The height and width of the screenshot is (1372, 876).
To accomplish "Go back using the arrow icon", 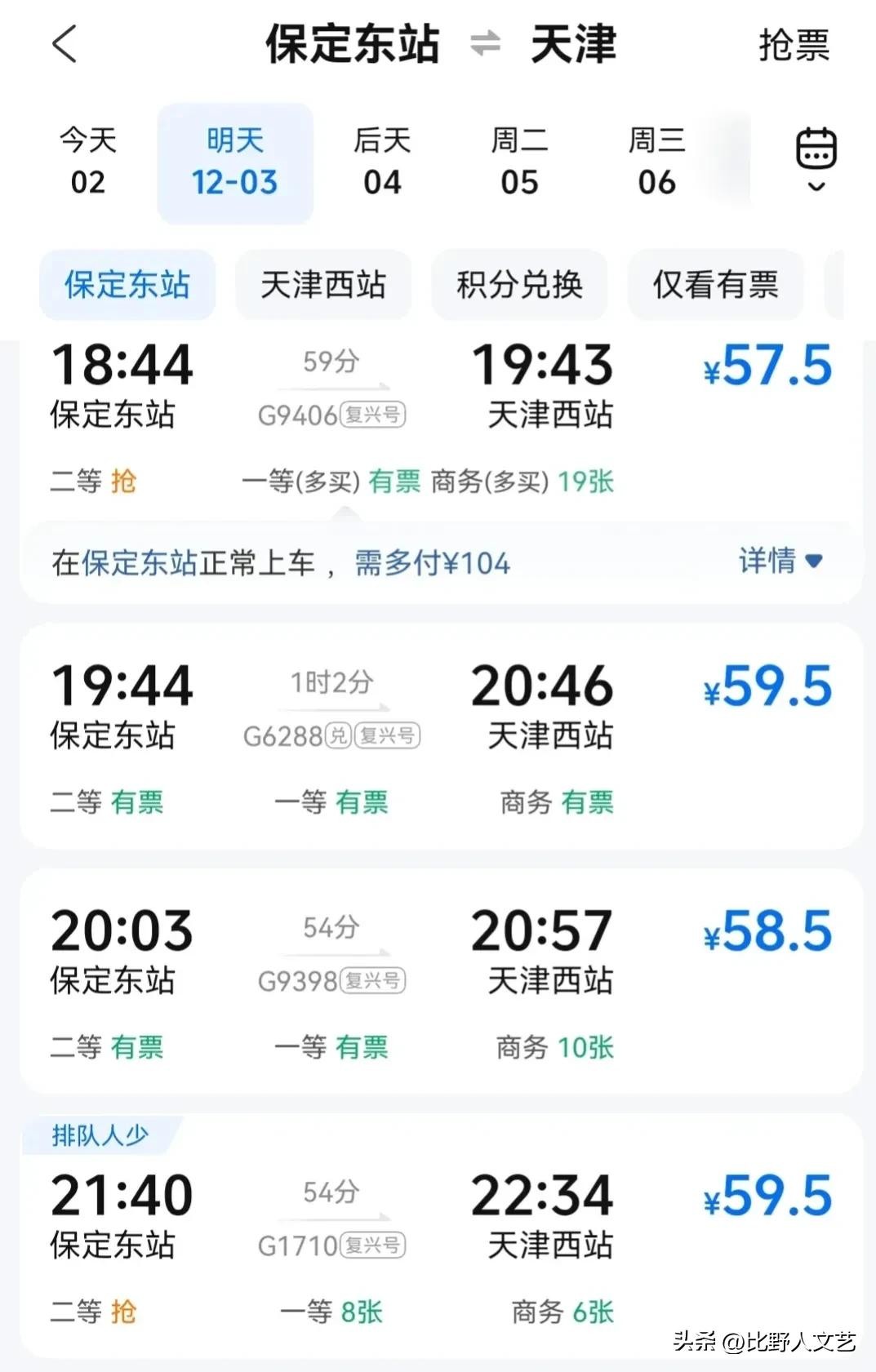I will coord(64,44).
